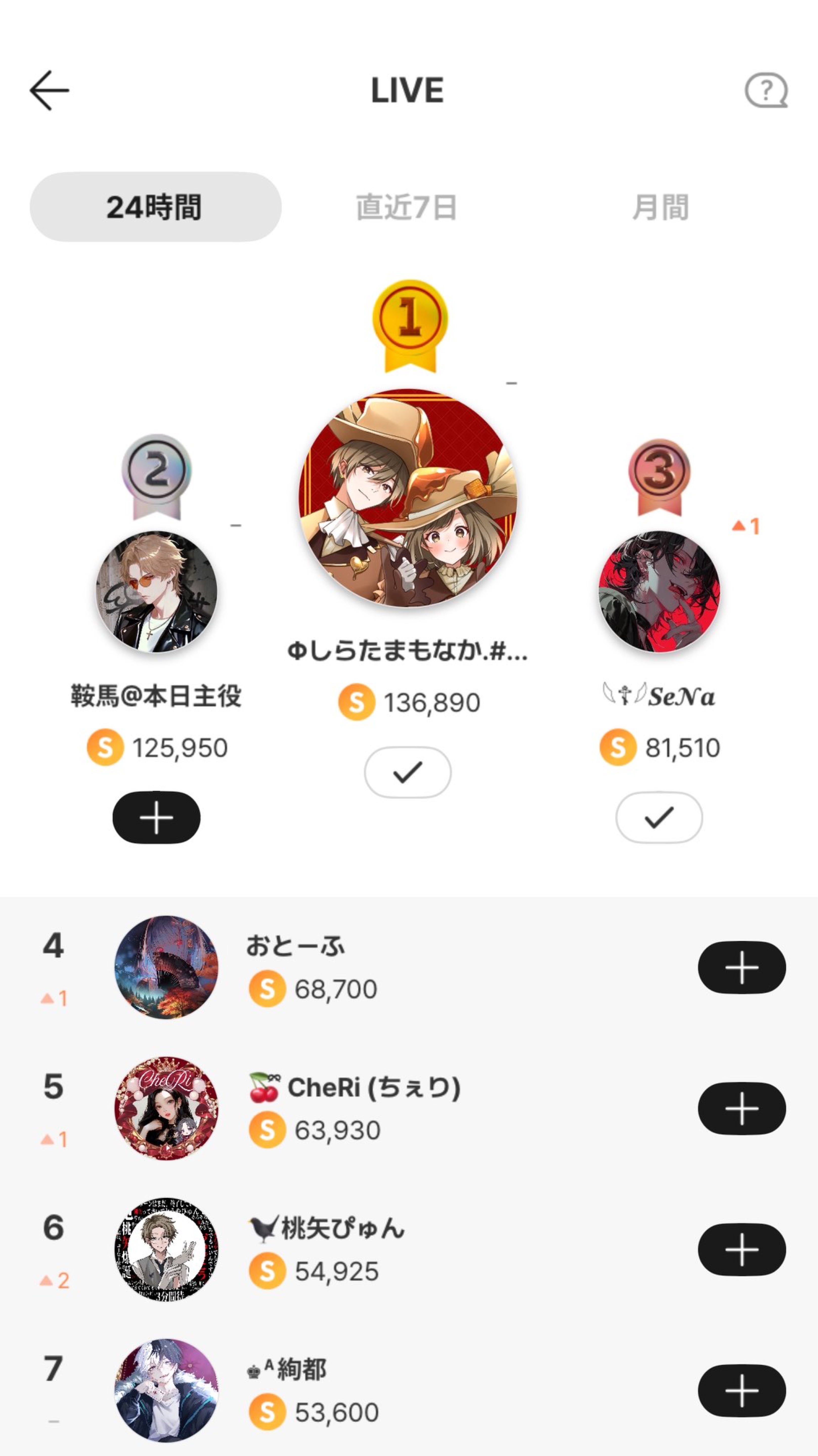Follow CheRi (ちぇり) with plus button
Image resolution: width=818 pixels, height=1456 pixels.
tap(741, 1109)
